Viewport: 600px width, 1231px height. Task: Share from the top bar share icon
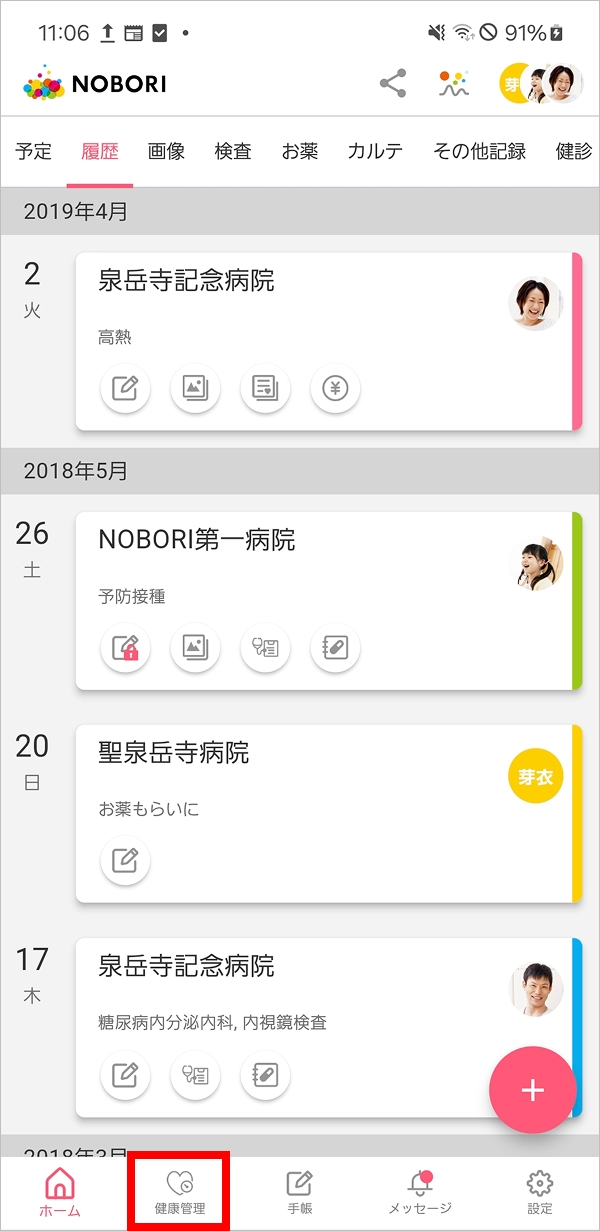[393, 84]
